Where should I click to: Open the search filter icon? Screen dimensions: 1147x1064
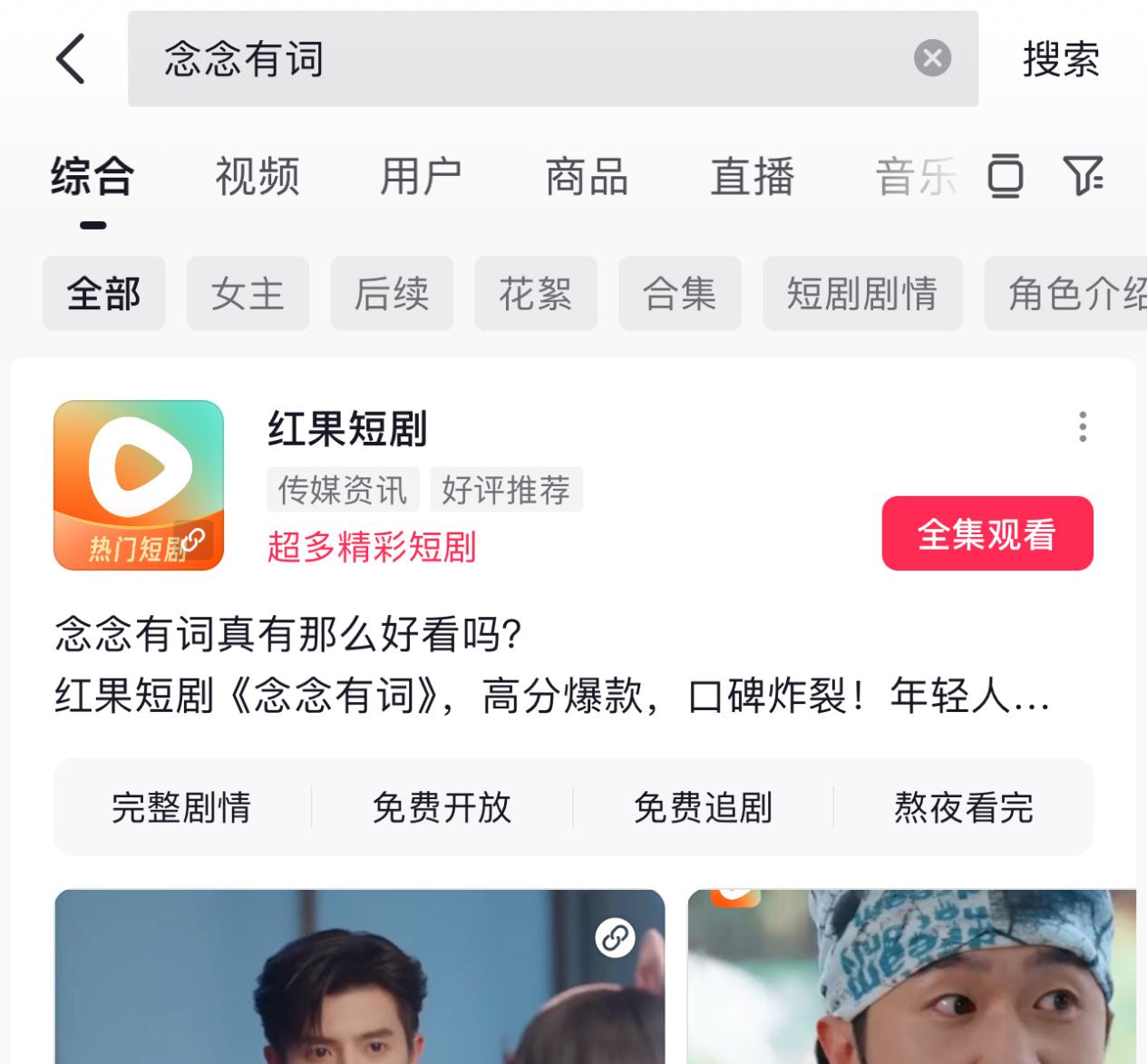tap(1083, 176)
